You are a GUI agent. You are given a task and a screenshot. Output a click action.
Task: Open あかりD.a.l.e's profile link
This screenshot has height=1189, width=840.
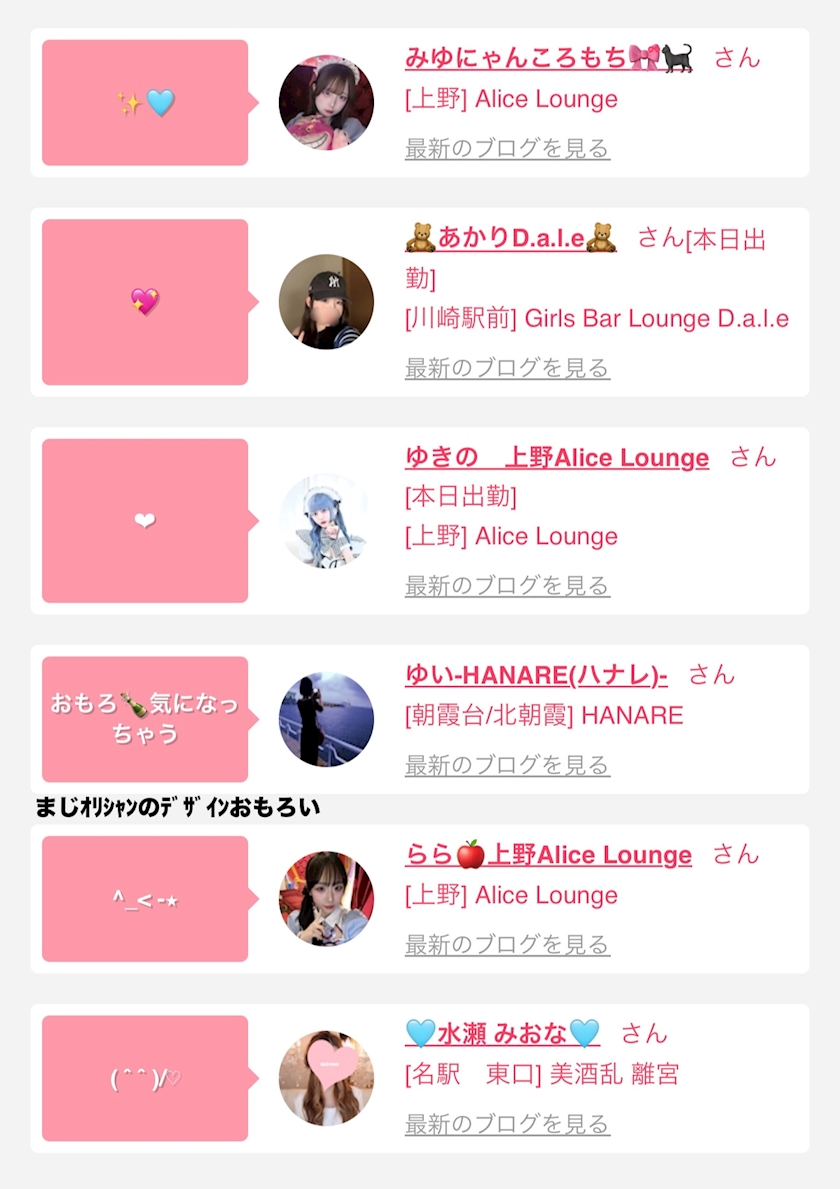(510, 240)
